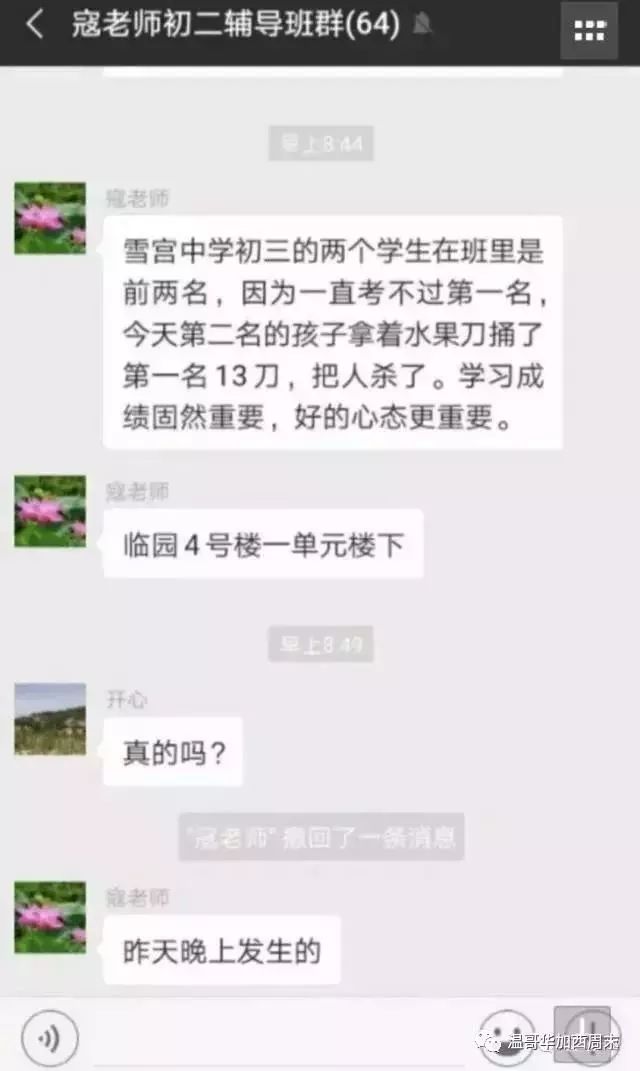Open group chat info menu
The width and height of the screenshot is (640, 1071).
[589, 30]
